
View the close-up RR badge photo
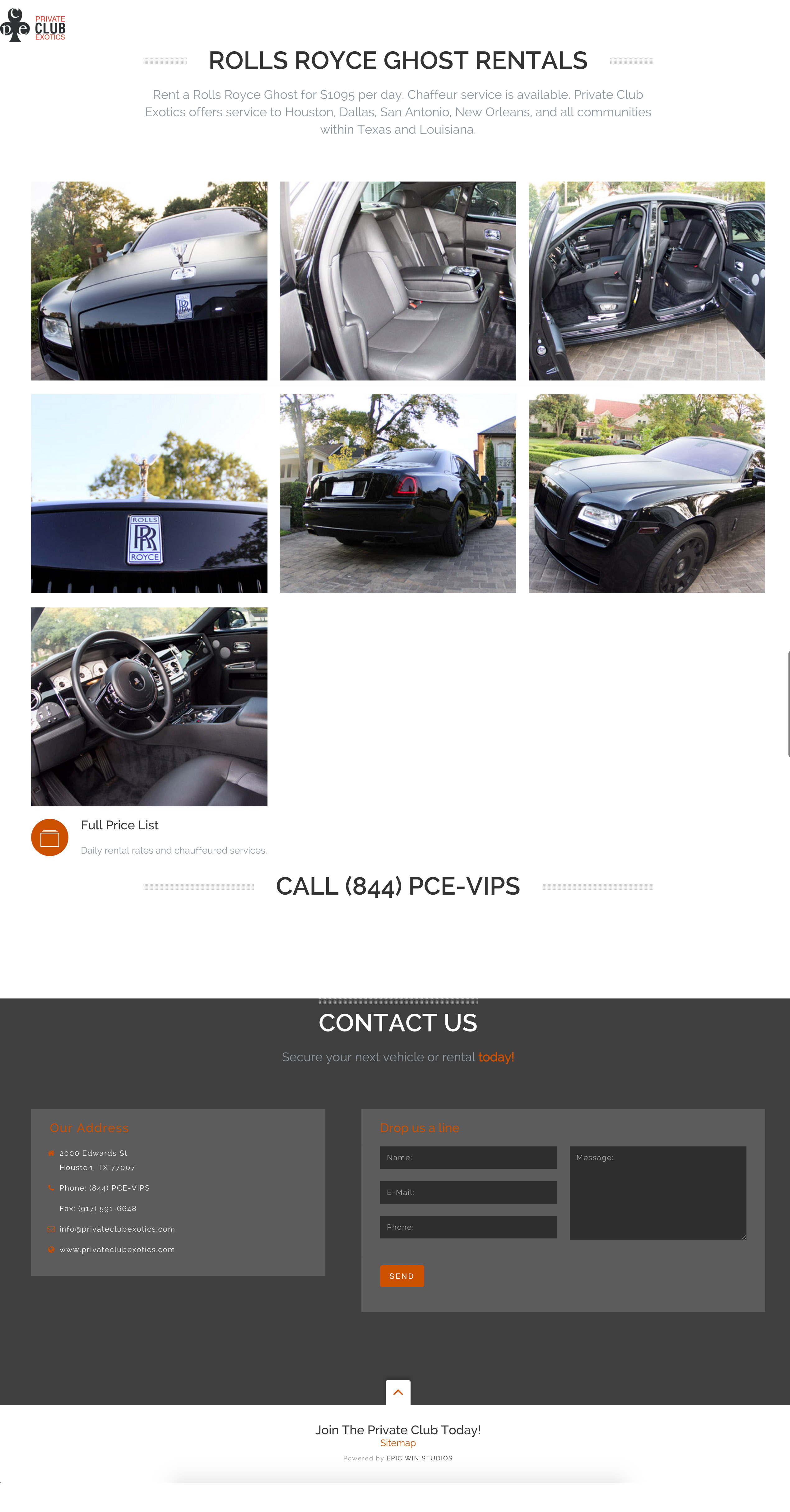pyautogui.click(x=149, y=494)
